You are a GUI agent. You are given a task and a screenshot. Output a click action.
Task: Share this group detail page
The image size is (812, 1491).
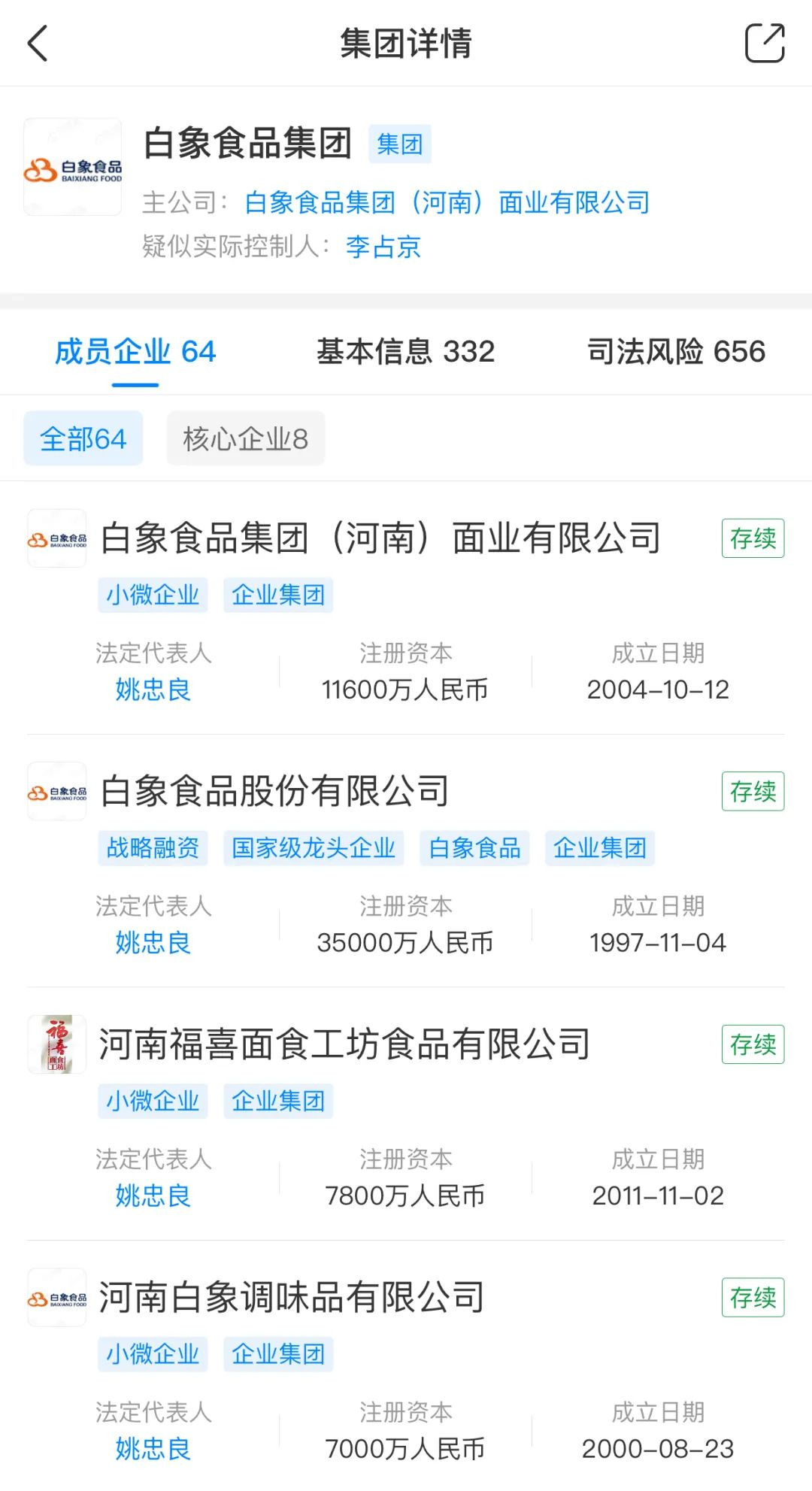pos(764,44)
